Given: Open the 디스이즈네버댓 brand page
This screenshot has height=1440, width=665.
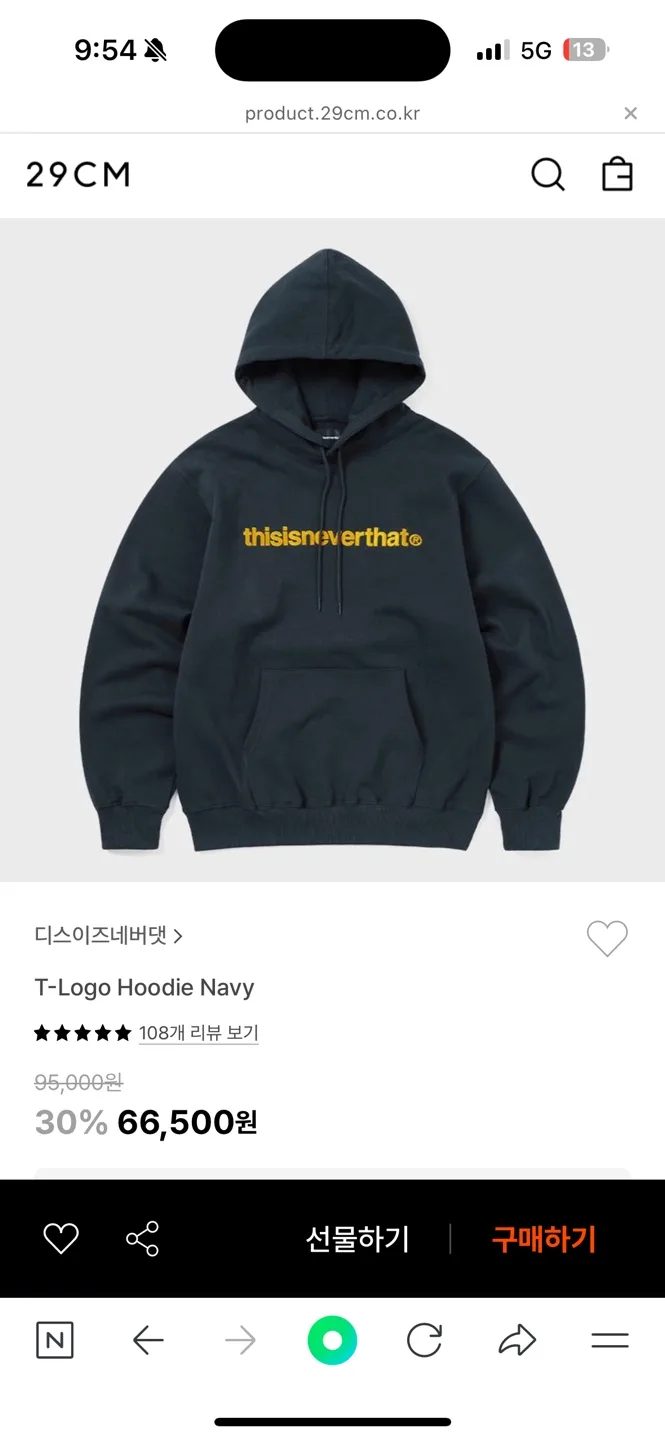Looking at the screenshot, I should (108, 936).
